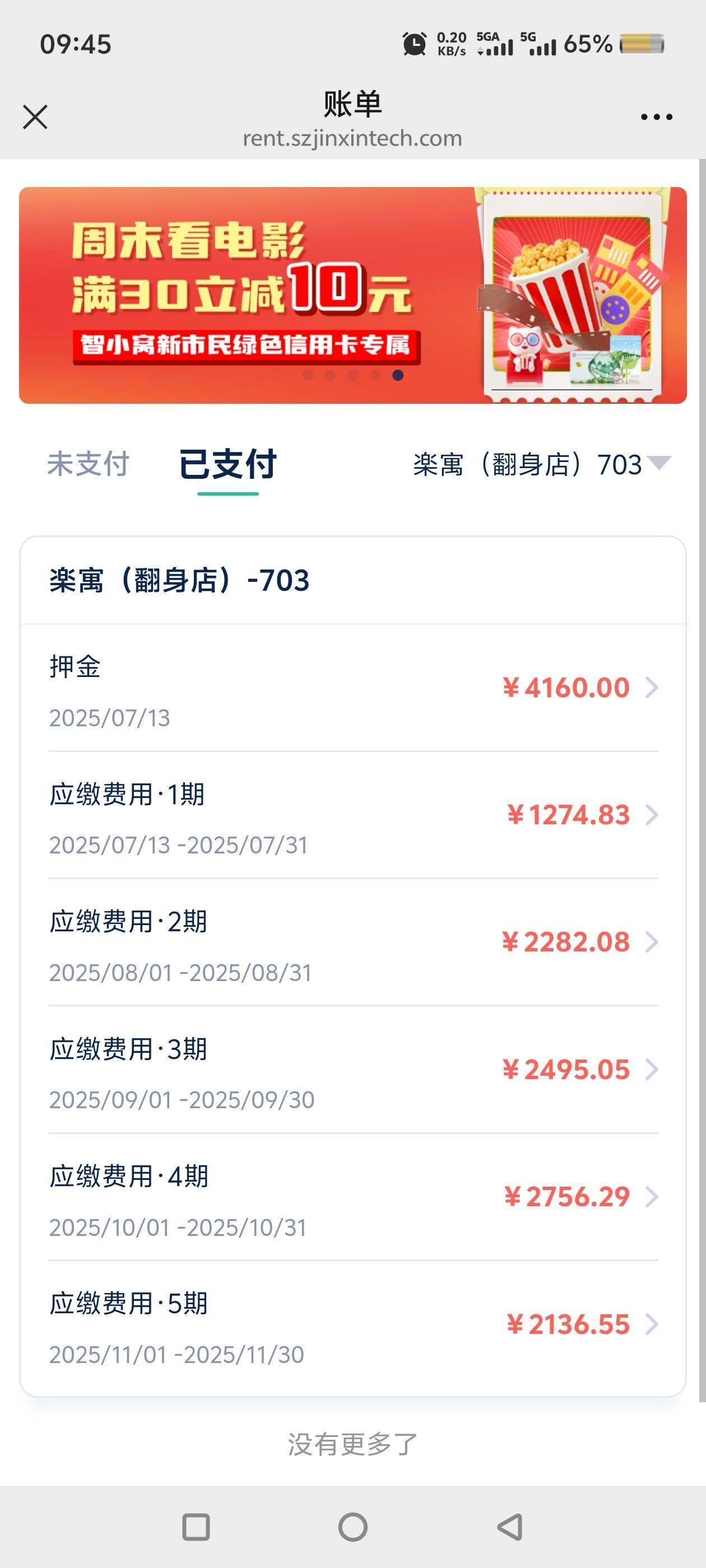This screenshot has width=706, height=1568.
Task: Open the three-dot overflow menu
Action: [x=656, y=117]
